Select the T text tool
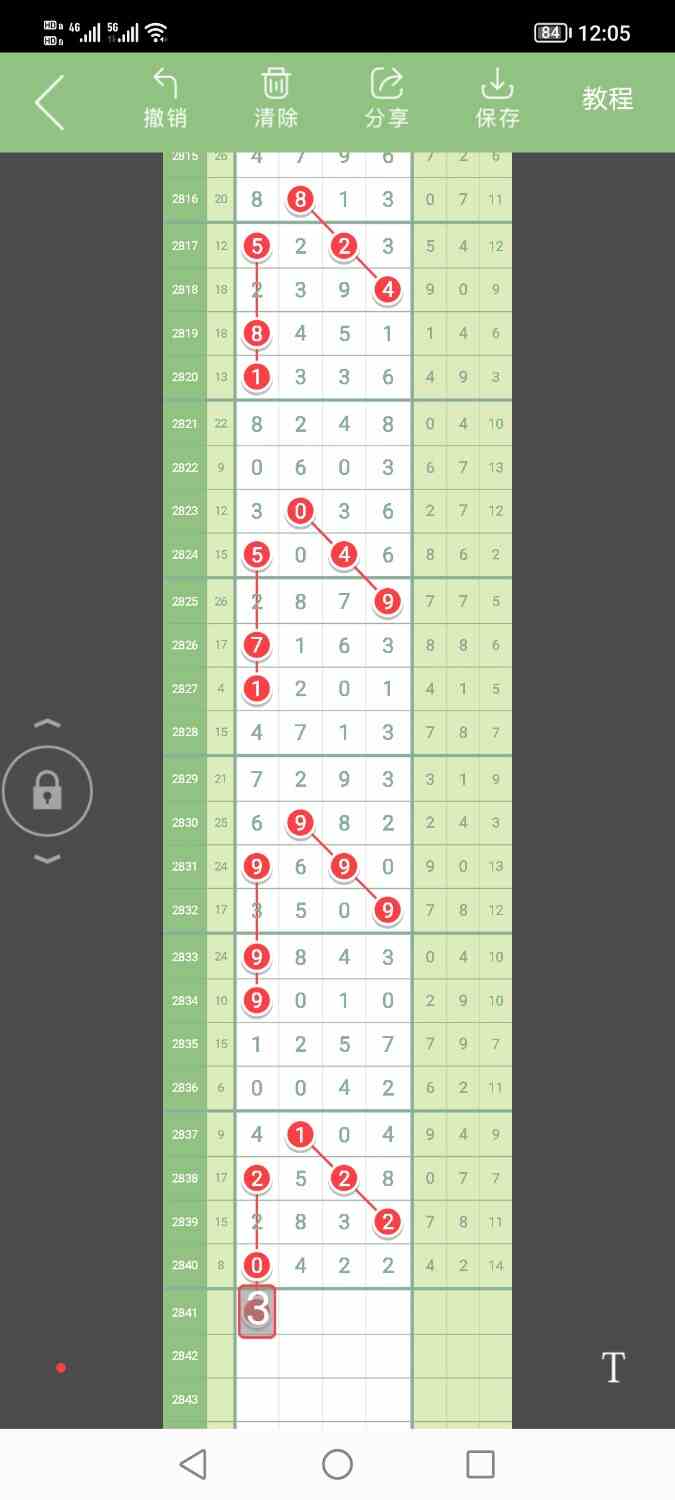 (613, 1367)
